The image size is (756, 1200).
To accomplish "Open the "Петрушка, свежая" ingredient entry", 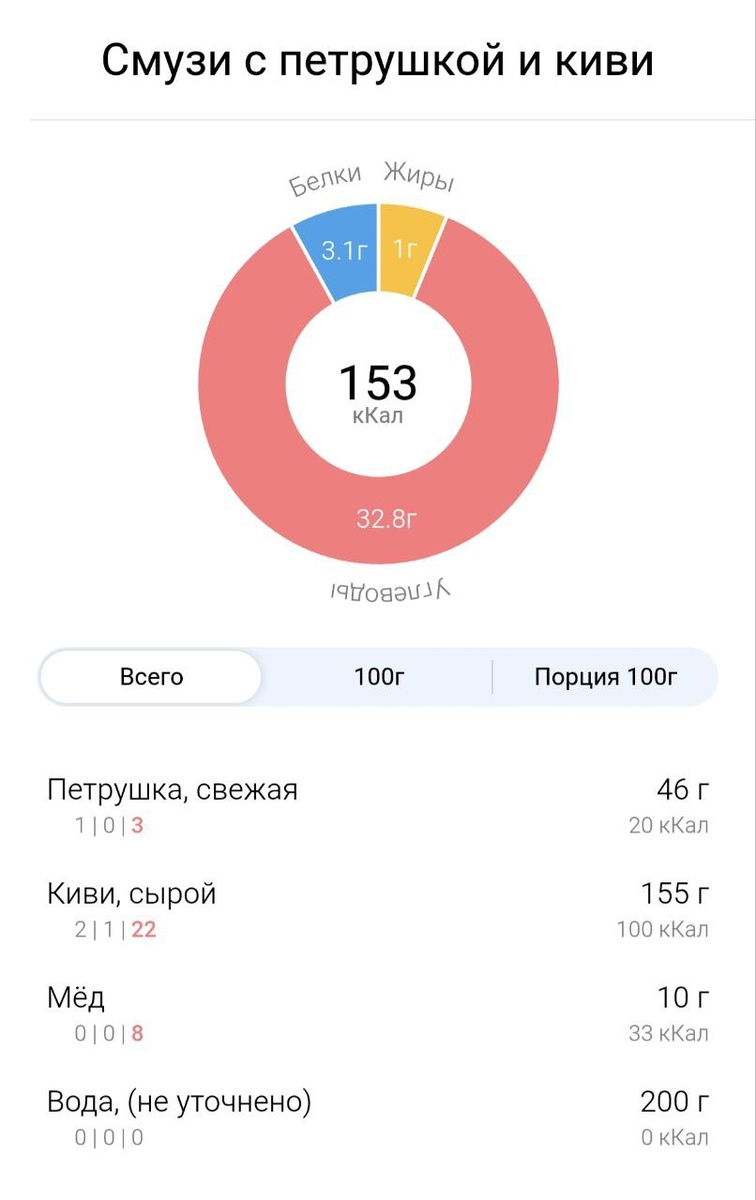I will [x=174, y=789].
